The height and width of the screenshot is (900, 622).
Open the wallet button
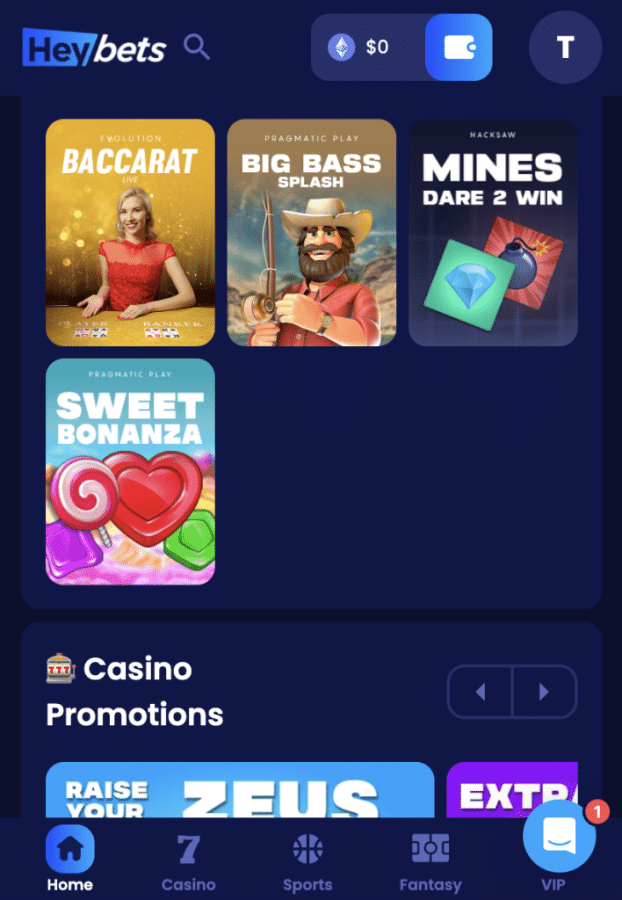coord(458,47)
